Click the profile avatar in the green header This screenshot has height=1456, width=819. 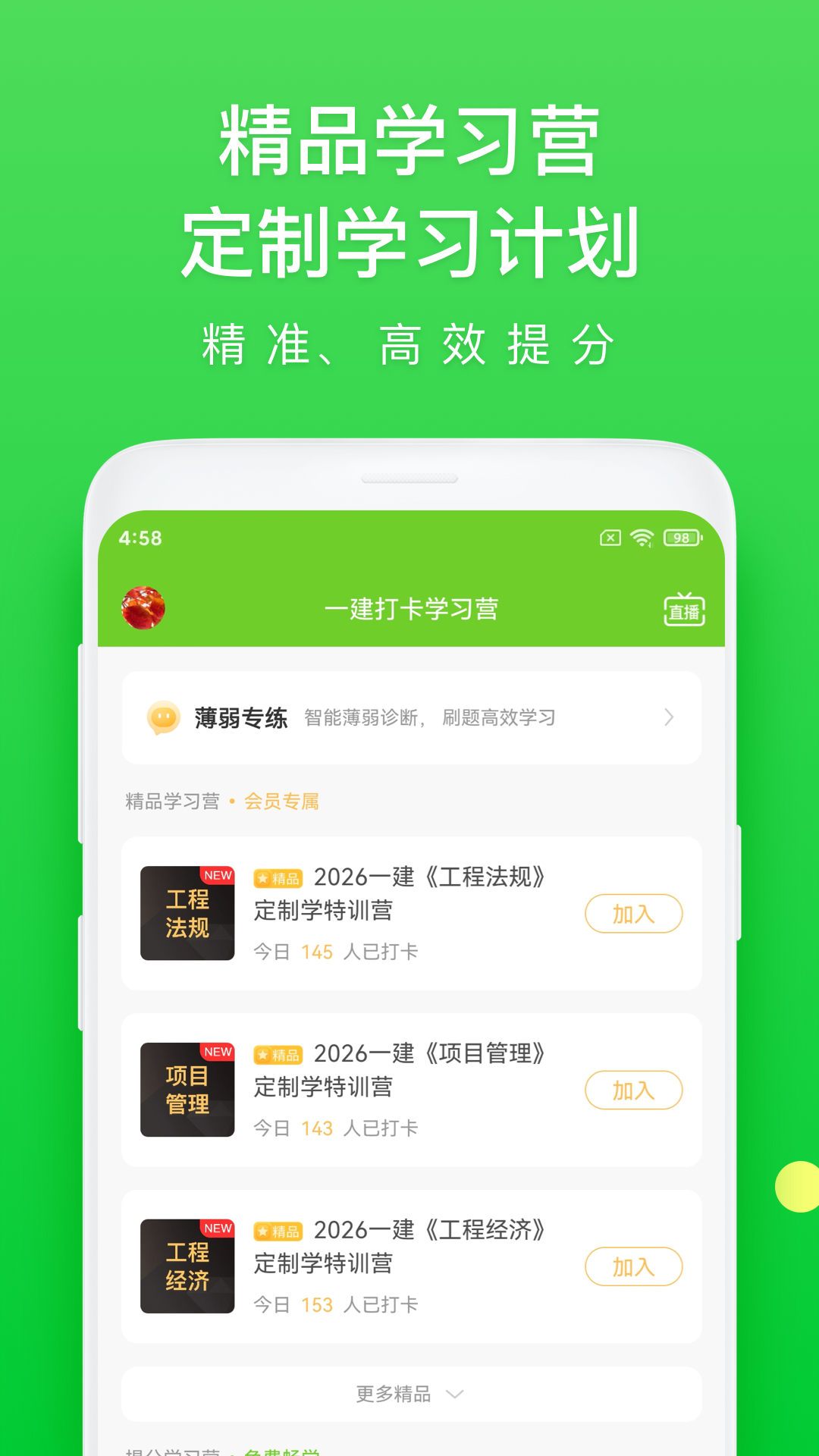141,607
